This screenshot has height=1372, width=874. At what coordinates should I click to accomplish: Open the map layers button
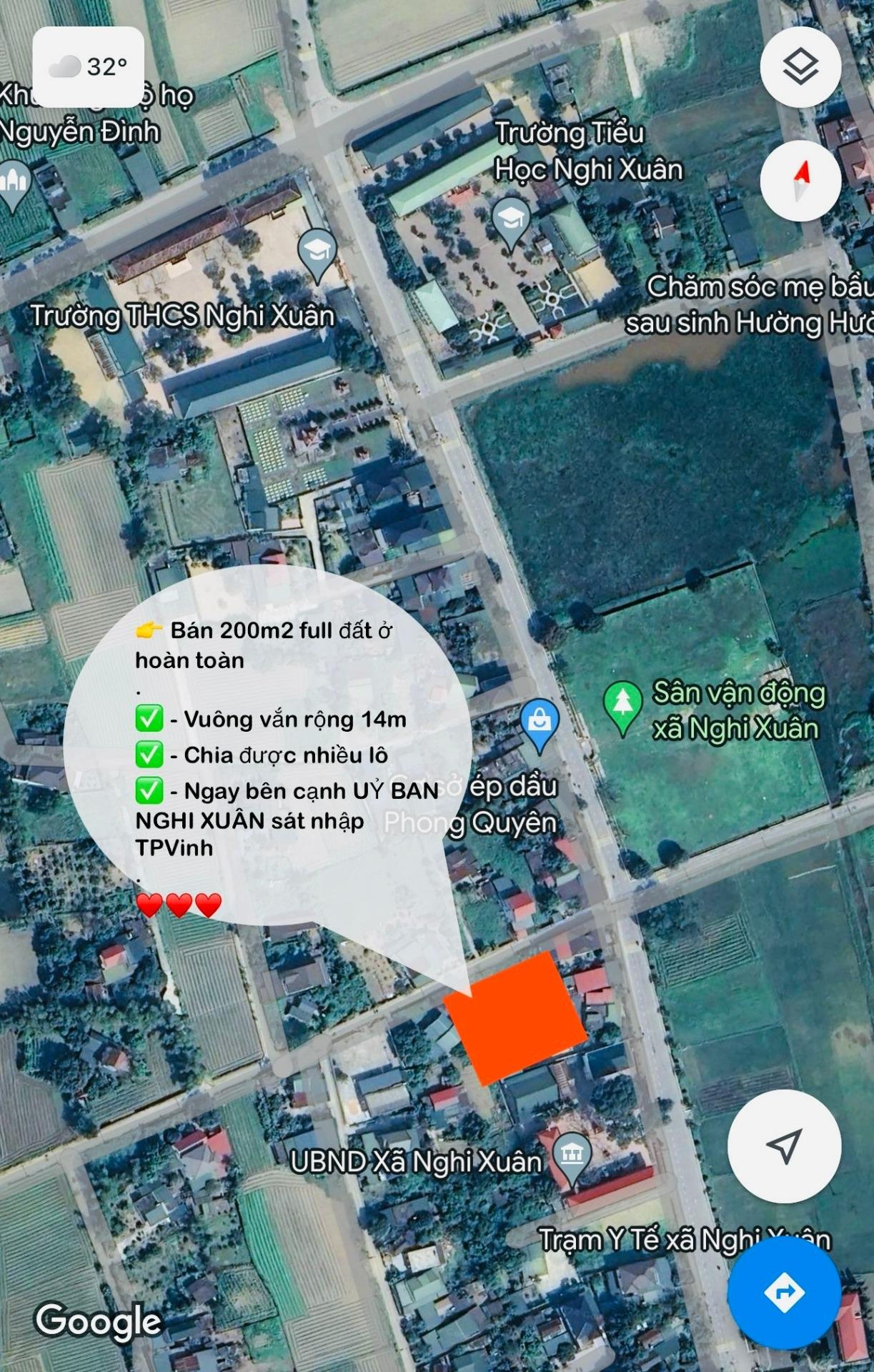pos(800,66)
